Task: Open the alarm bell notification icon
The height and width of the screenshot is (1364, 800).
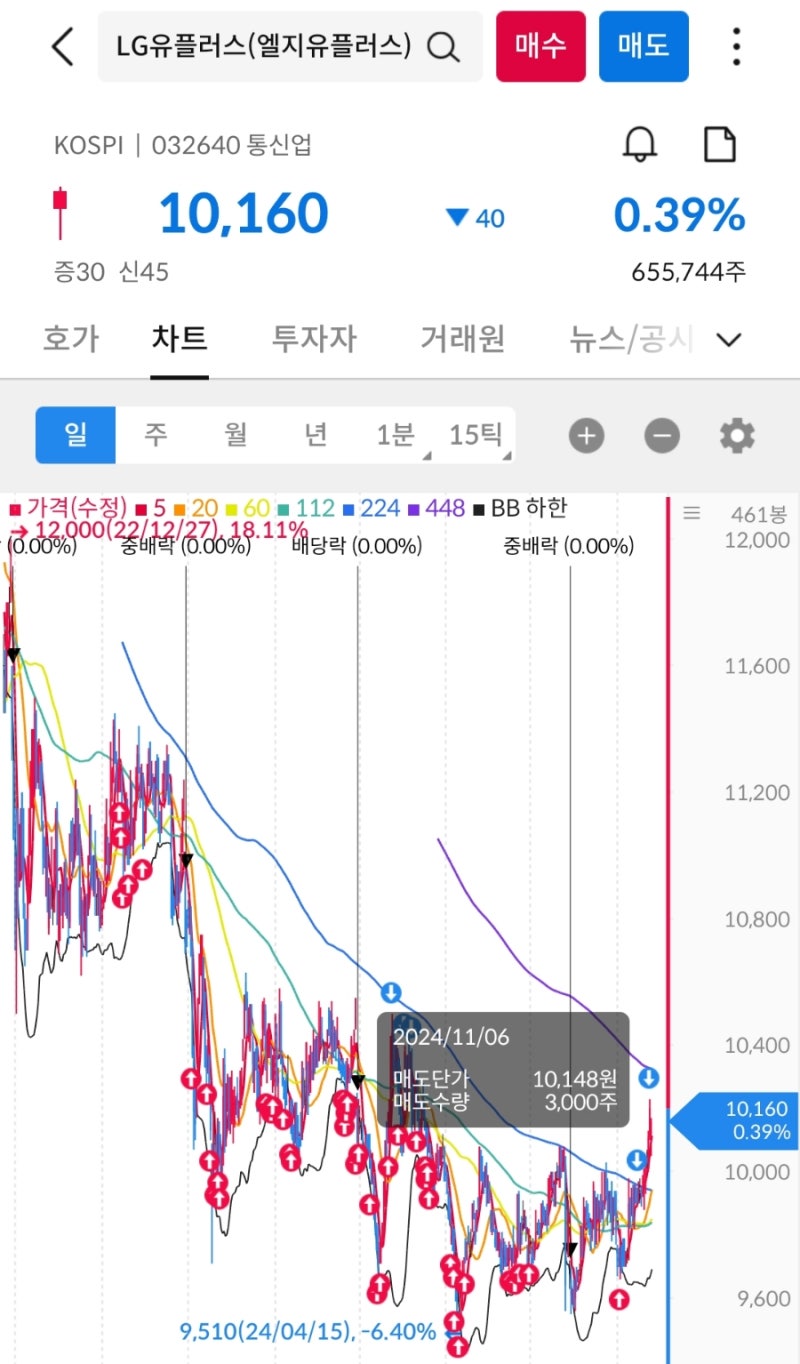Action: 641,143
